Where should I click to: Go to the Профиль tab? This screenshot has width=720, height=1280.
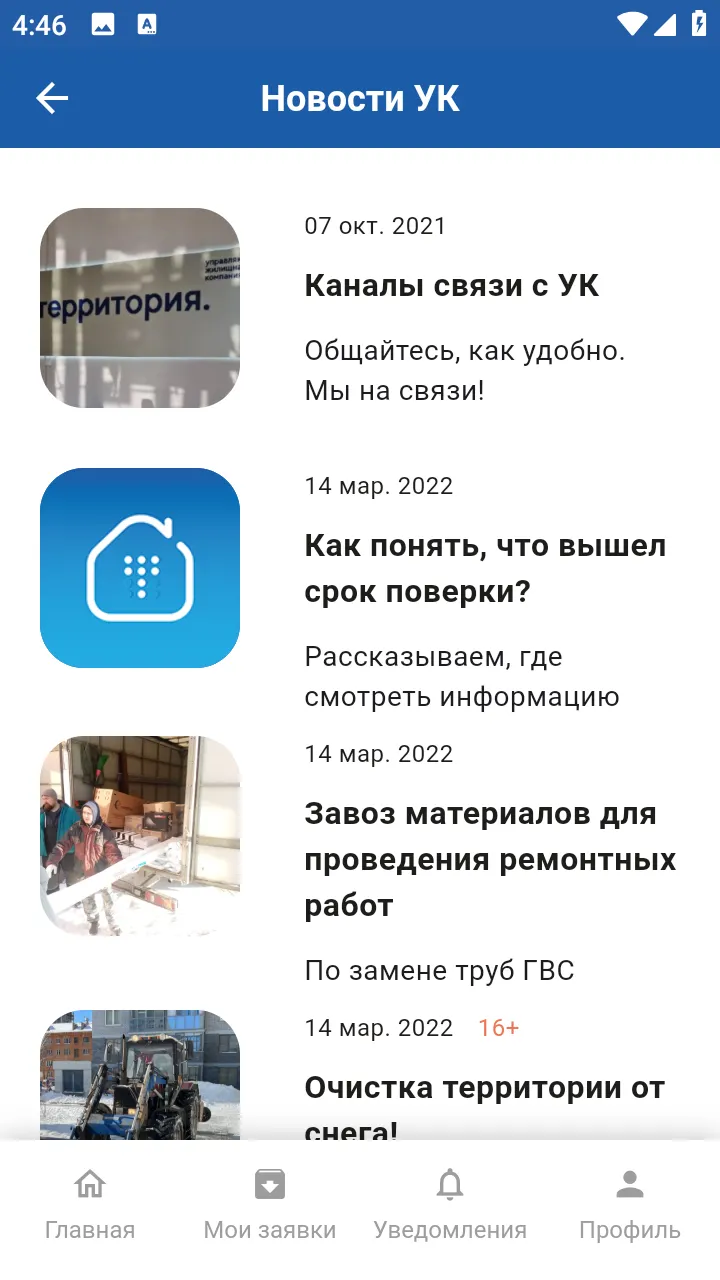pyautogui.click(x=630, y=1206)
